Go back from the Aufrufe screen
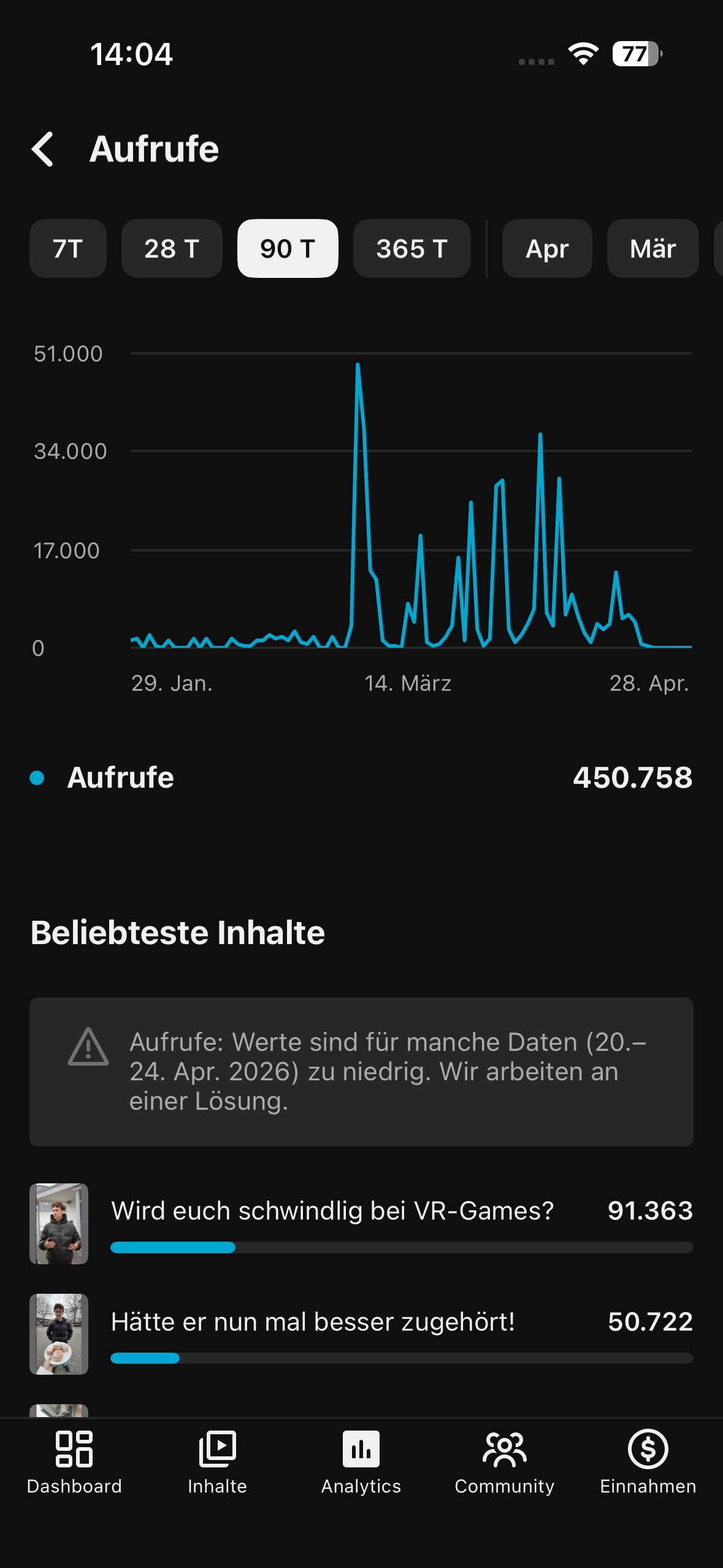 (x=43, y=149)
